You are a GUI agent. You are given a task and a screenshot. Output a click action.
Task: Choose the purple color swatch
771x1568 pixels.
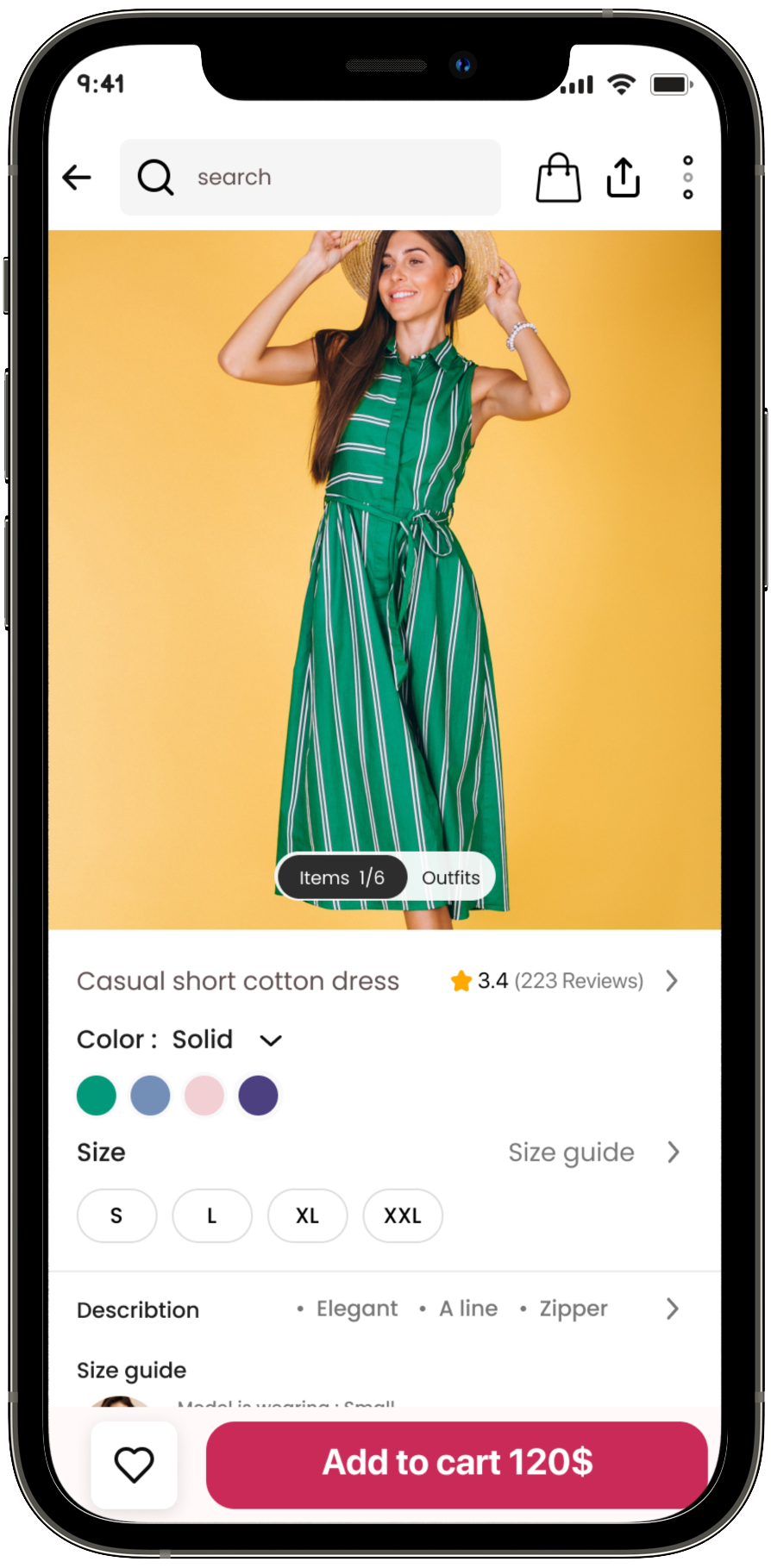pyautogui.click(x=258, y=1096)
